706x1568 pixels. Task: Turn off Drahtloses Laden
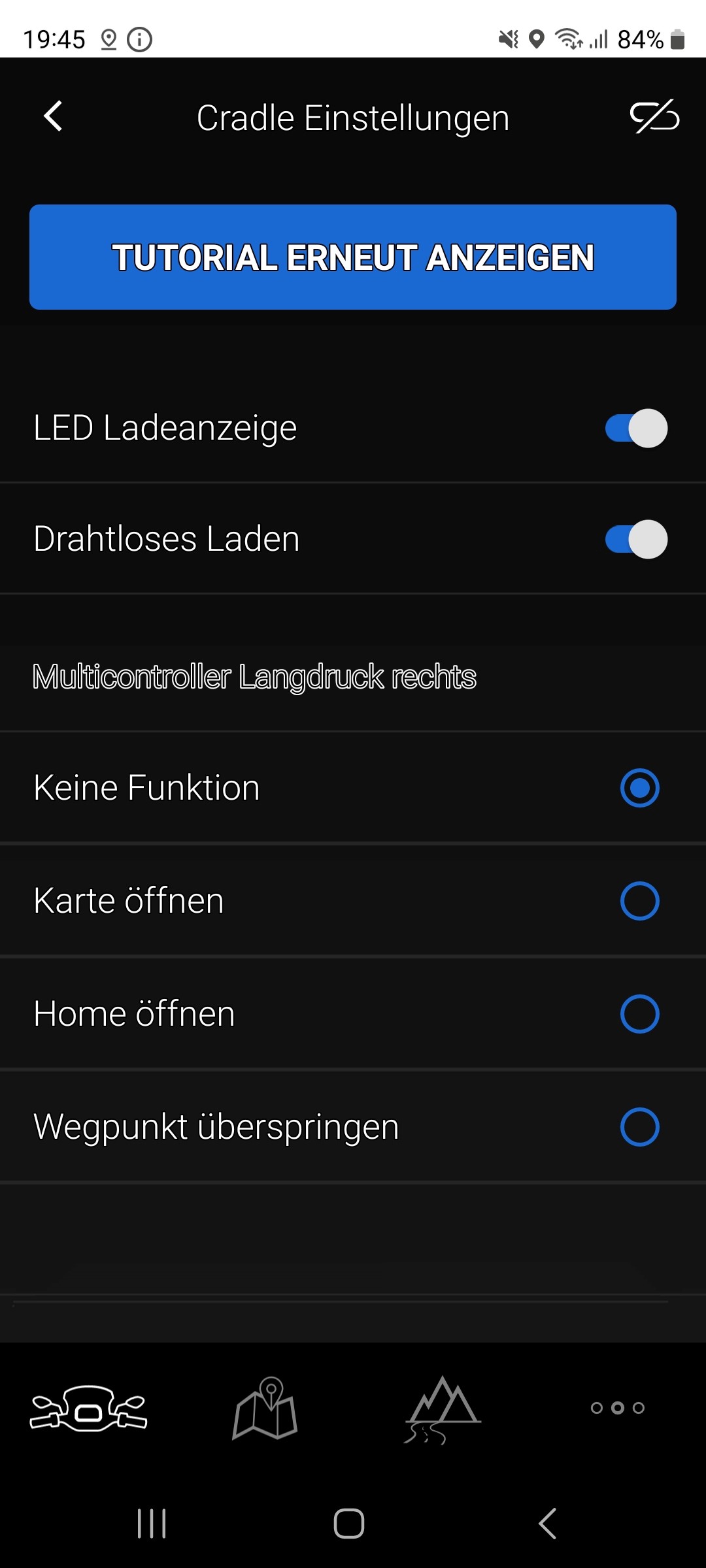(x=636, y=540)
